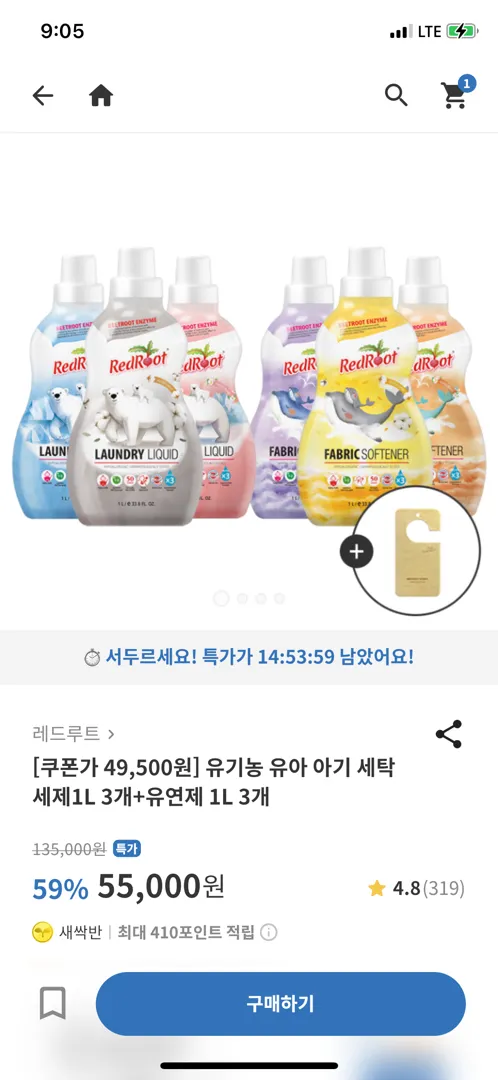
Task: Open the points info icon
Action: click(269, 933)
